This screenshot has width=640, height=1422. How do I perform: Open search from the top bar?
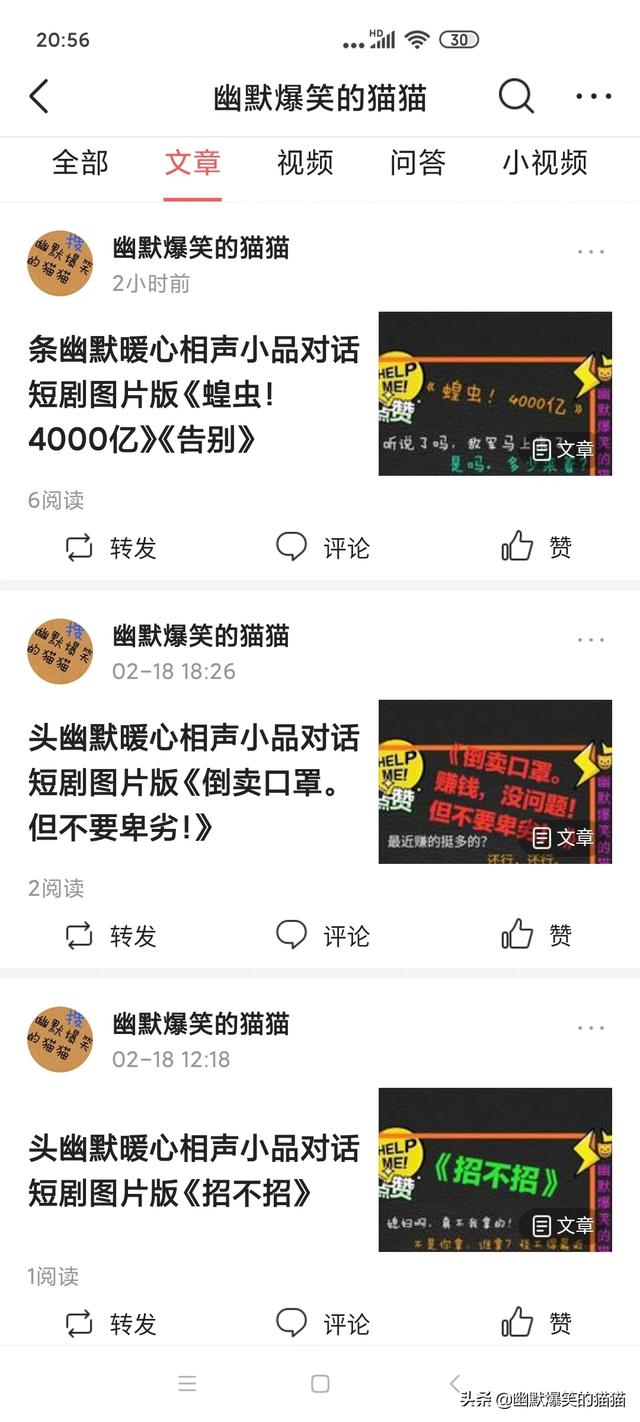516,97
